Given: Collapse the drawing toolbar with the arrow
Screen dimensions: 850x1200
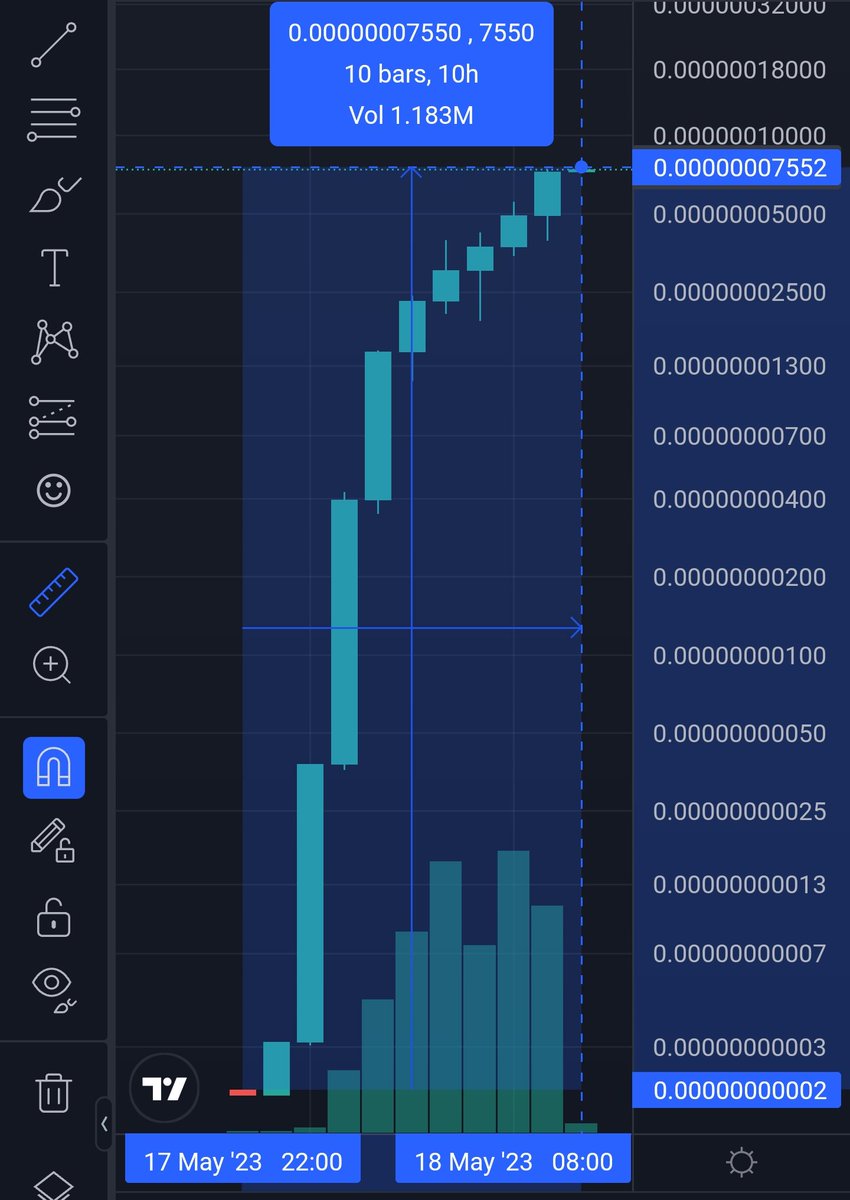Looking at the screenshot, I should pos(104,1124).
